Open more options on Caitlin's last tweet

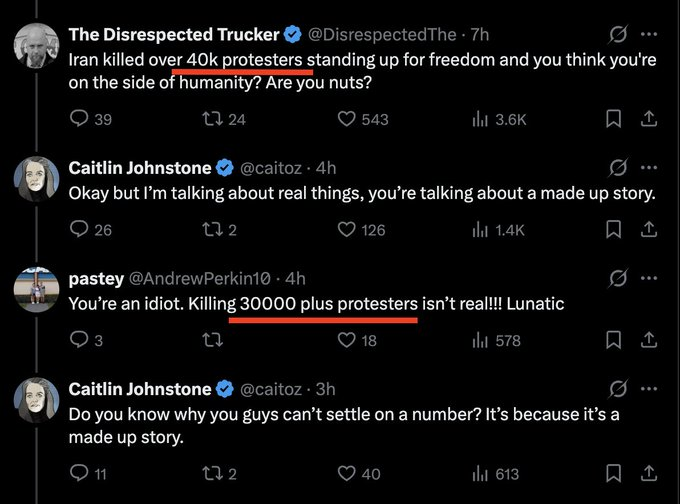click(x=649, y=389)
